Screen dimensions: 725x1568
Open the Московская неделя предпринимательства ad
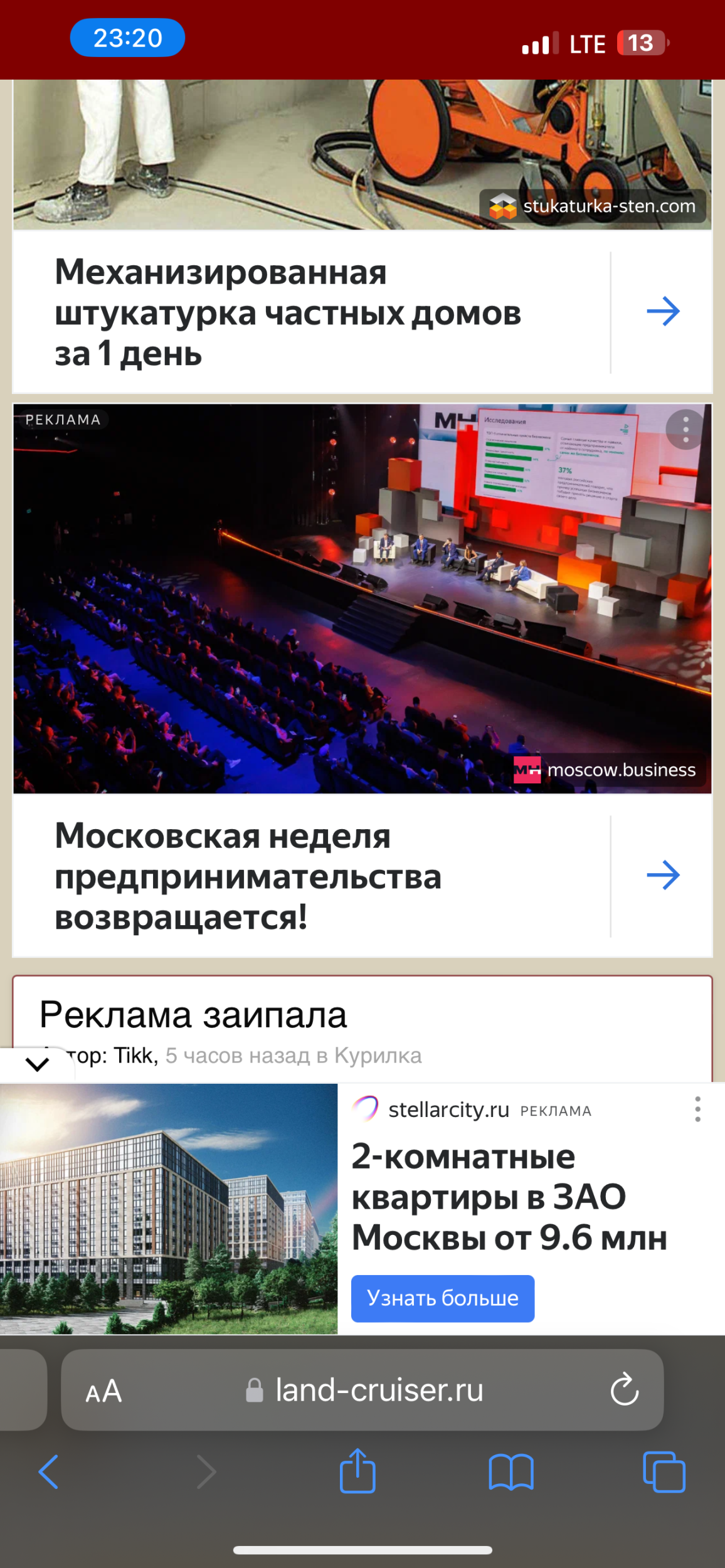click(x=248, y=876)
